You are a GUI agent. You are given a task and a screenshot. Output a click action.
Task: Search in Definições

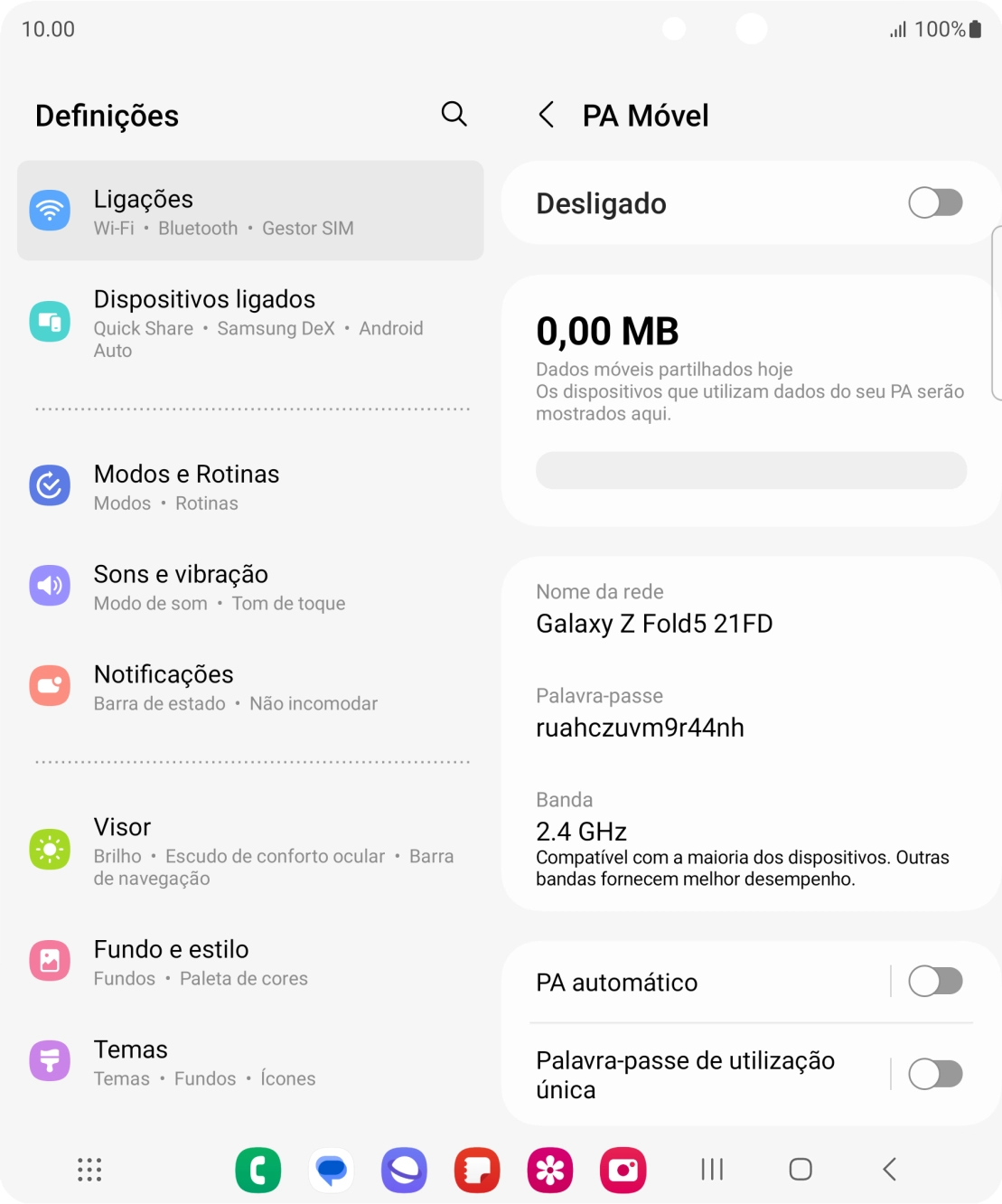click(x=454, y=114)
